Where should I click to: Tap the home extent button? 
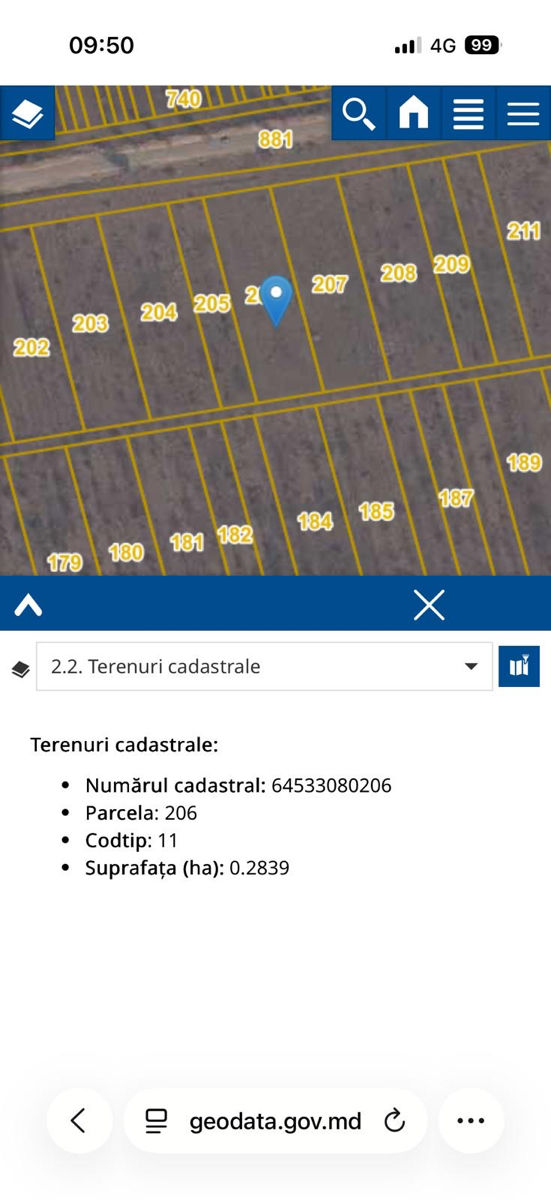pos(413,113)
